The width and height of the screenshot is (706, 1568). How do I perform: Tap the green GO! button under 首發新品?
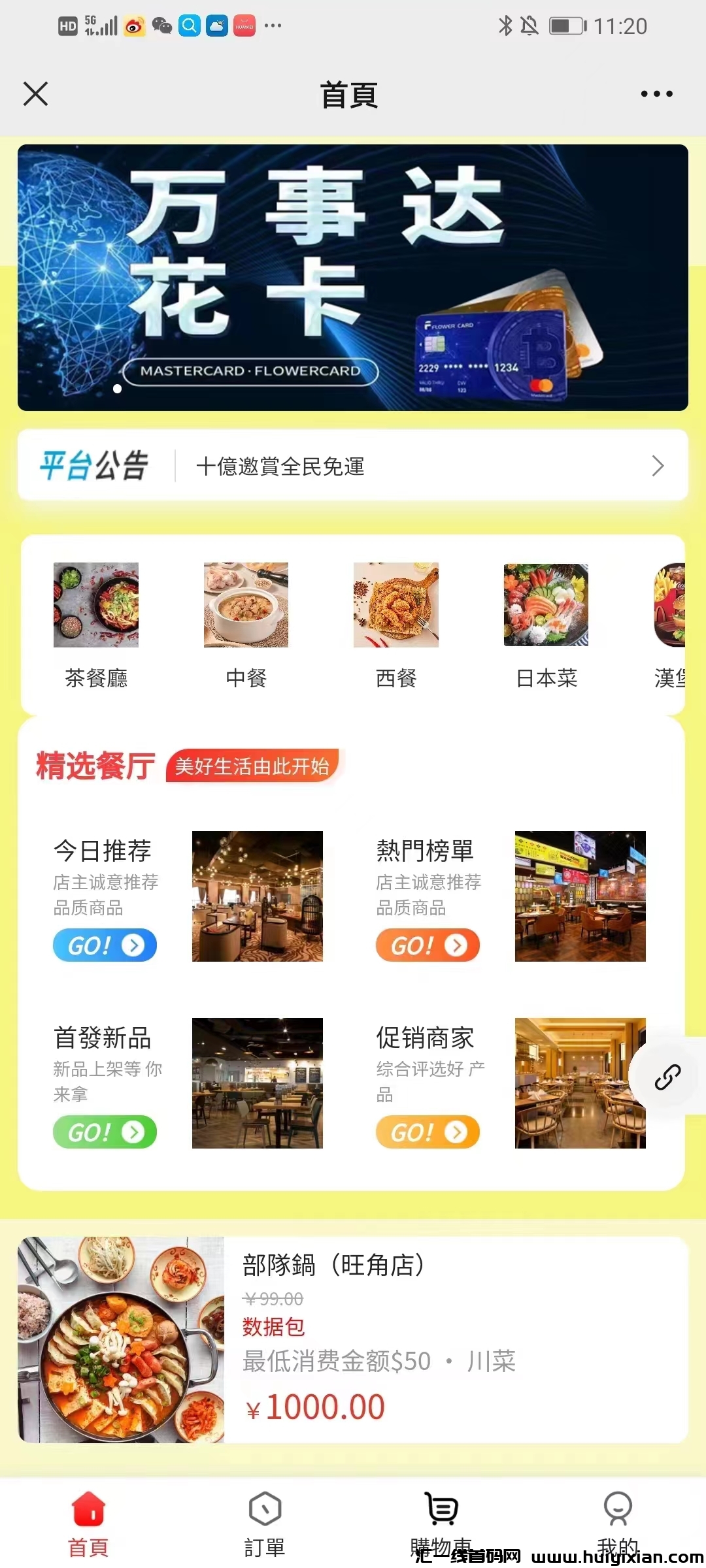coord(105,1132)
